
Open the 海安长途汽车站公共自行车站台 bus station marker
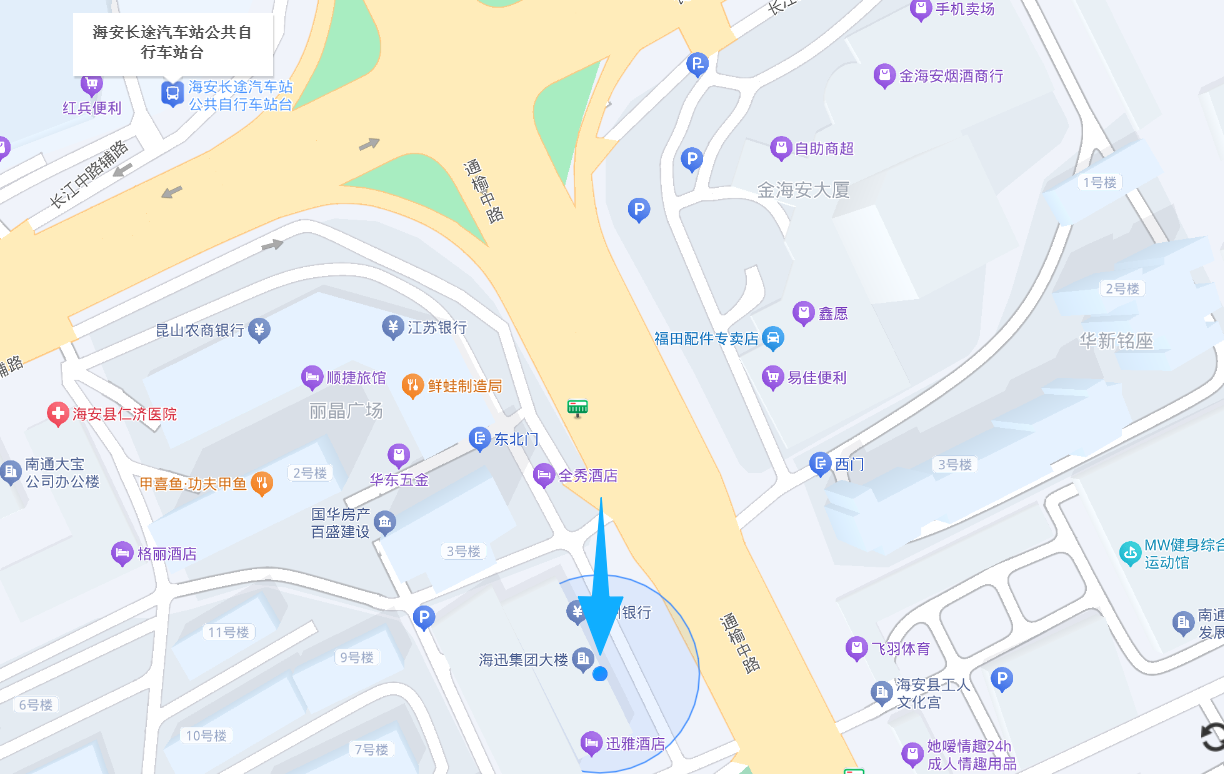point(172,94)
